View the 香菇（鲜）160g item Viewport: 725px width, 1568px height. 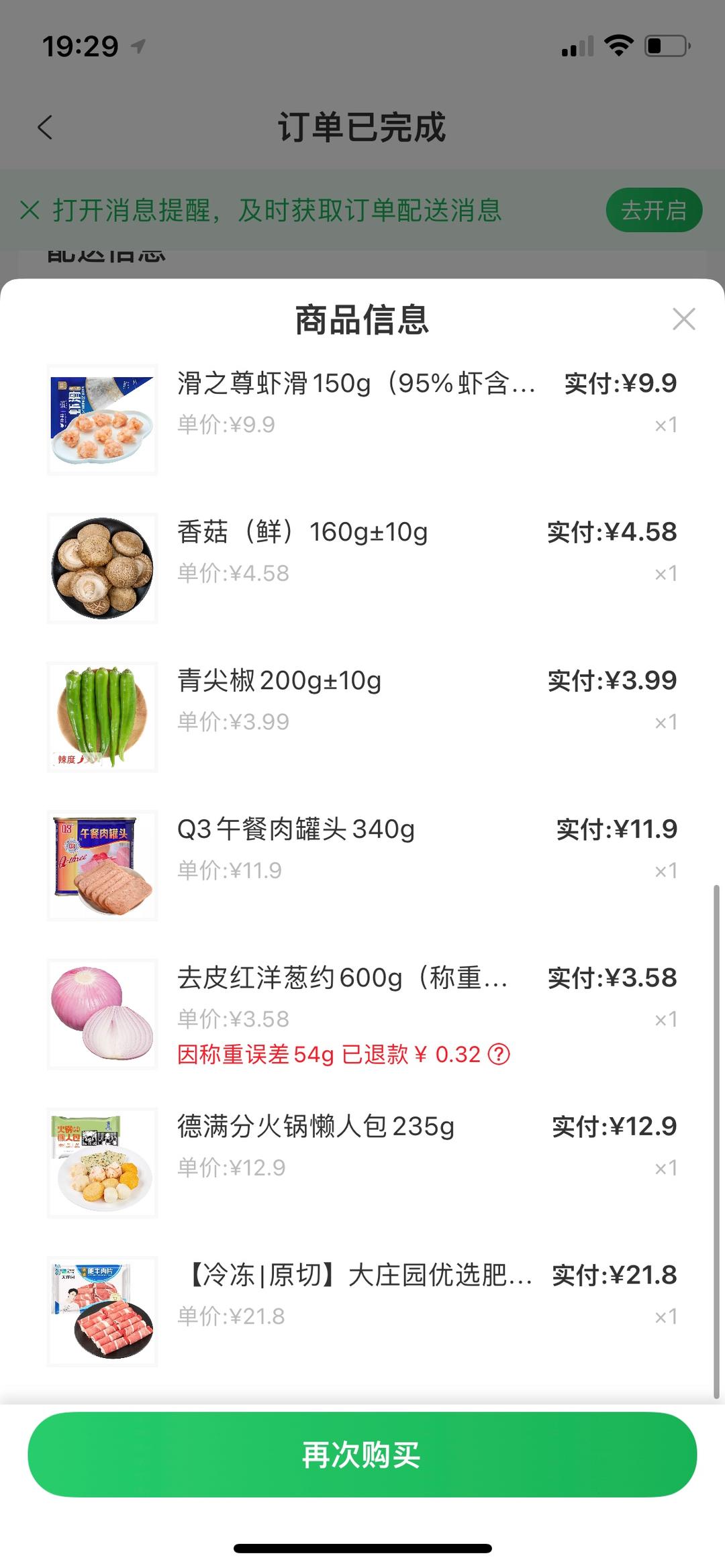click(x=302, y=533)
